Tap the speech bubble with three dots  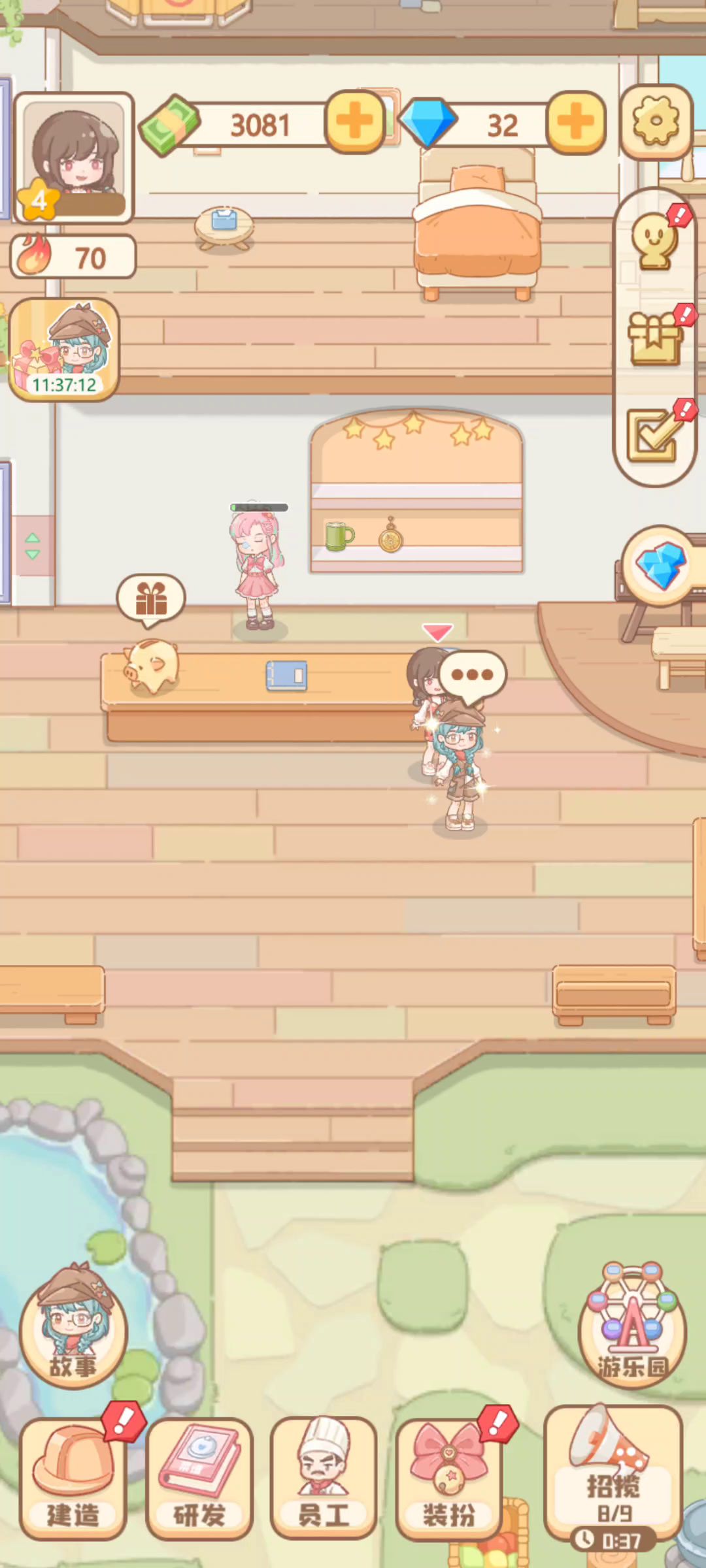coord(472,674)
